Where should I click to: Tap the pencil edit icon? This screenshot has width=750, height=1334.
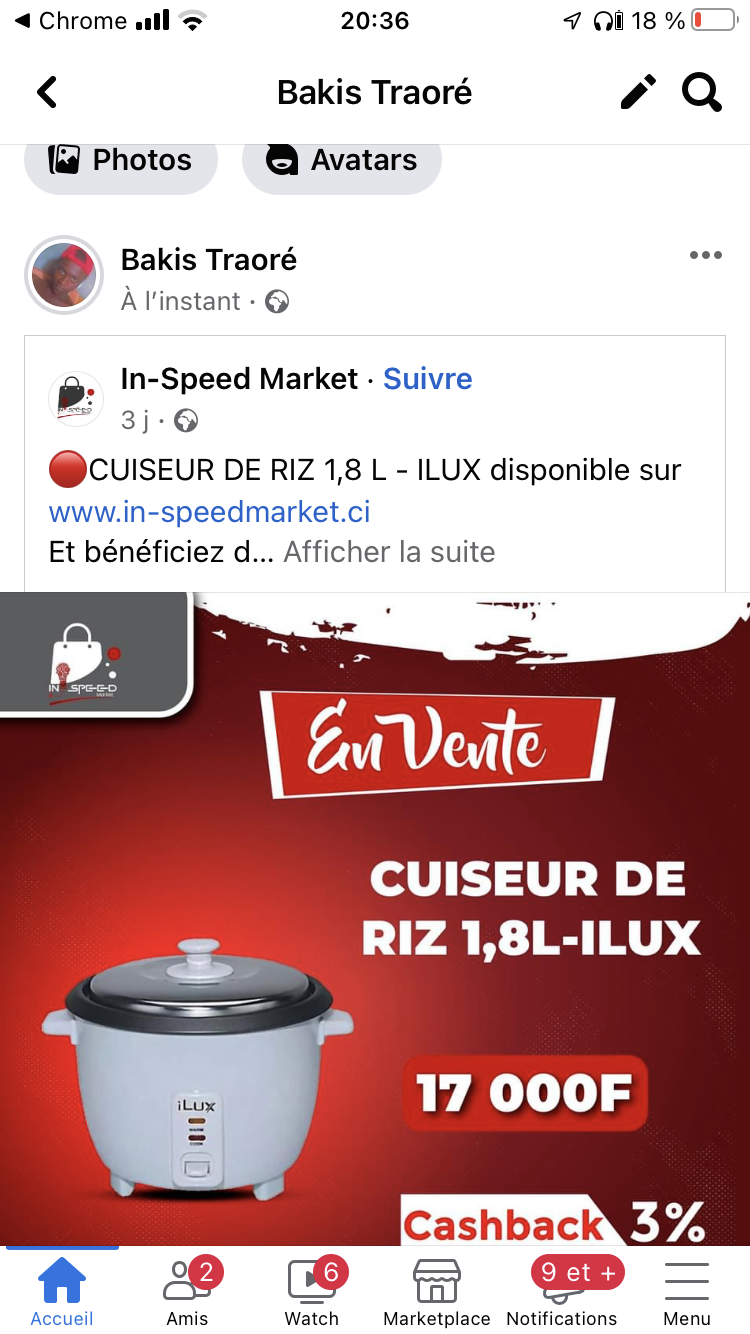click(x=638, y=93)
